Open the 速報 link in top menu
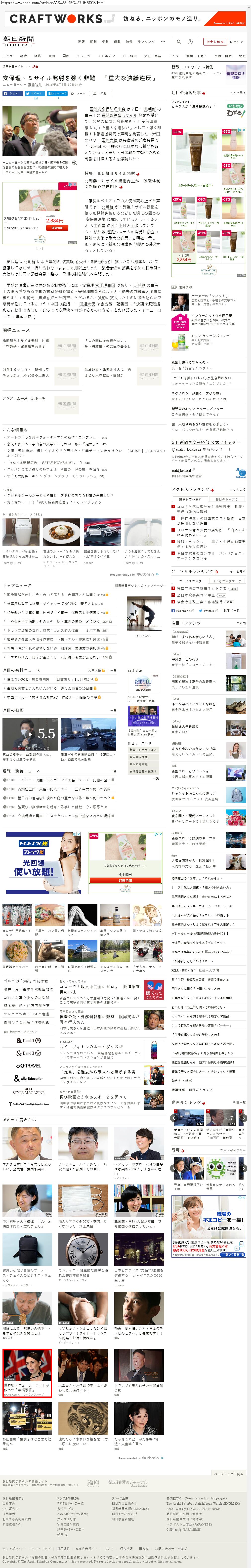The image size is (251, 1568). (x=82, y=42)
